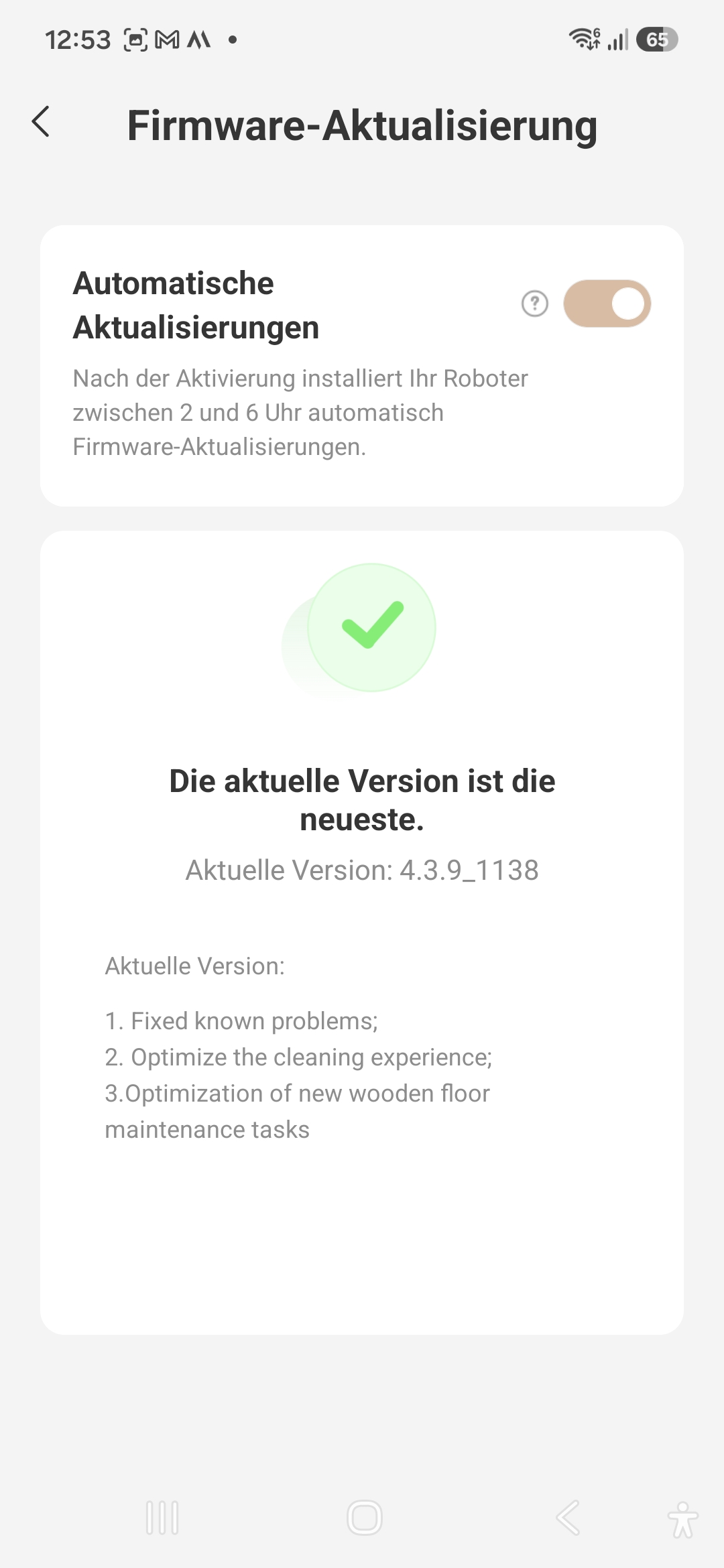Open recent apps from navigation bar
Image resolution: width=724 pixels, height=1568 pixels.
tap(162, 1517)
